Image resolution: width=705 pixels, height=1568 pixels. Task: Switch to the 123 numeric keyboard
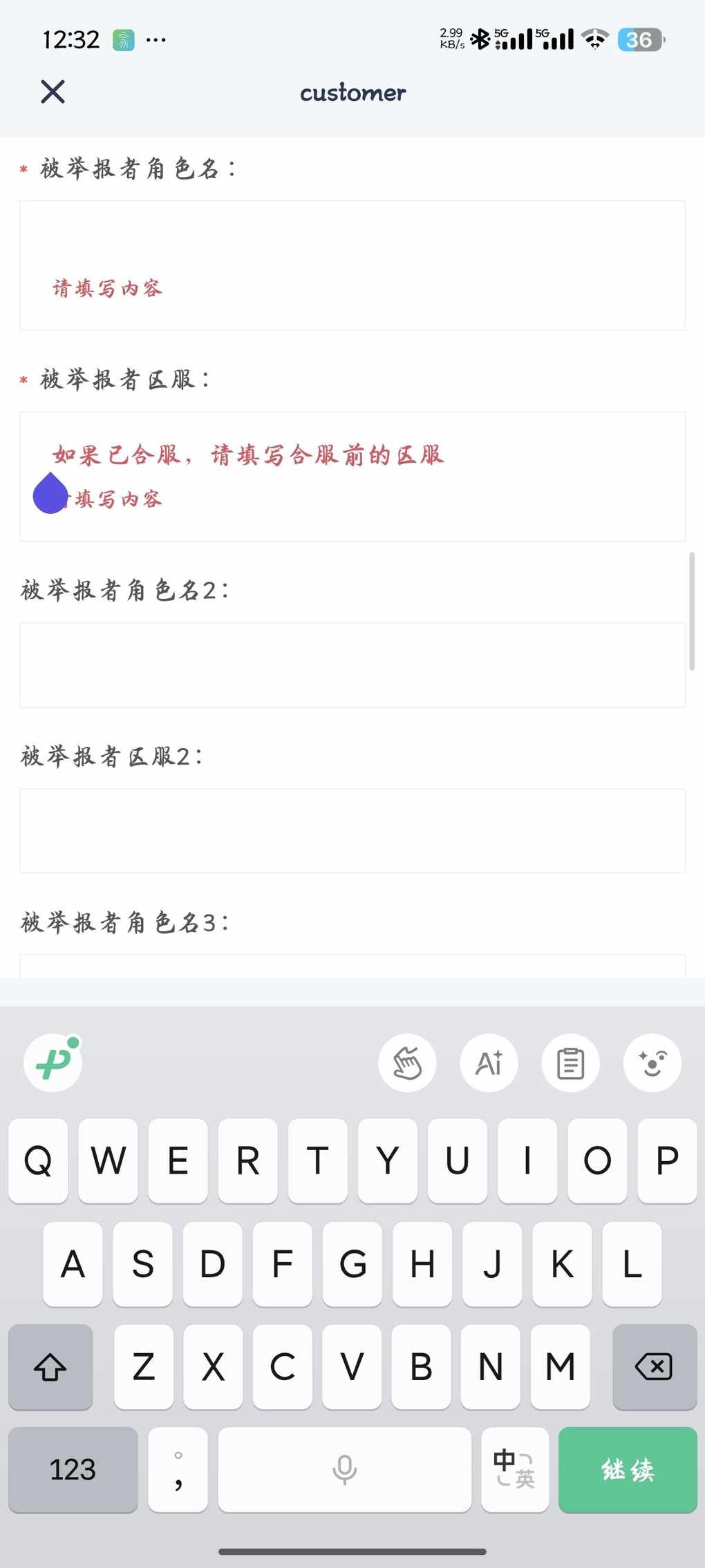73,1469
